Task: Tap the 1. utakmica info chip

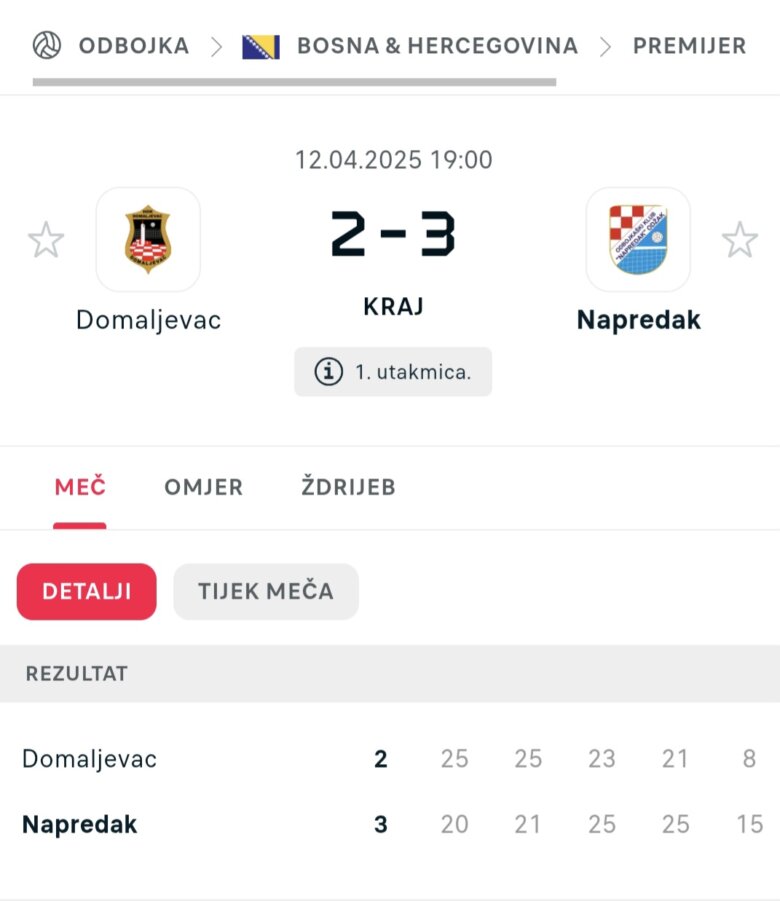Action: coord(393,372)
